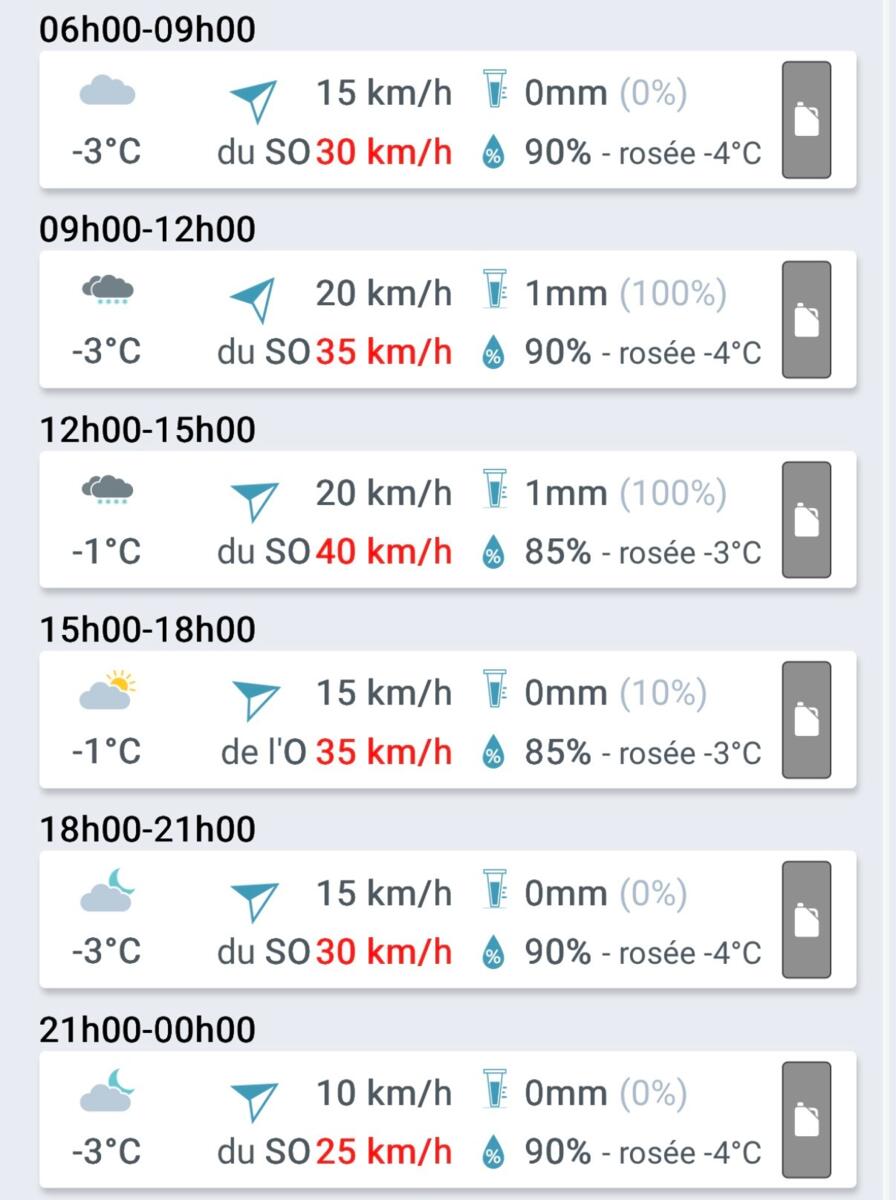This screenshot has height=1200, width=896.
Task: Check the jerrycan button for 15h00-18h00
Action: (x=806, y=720)
